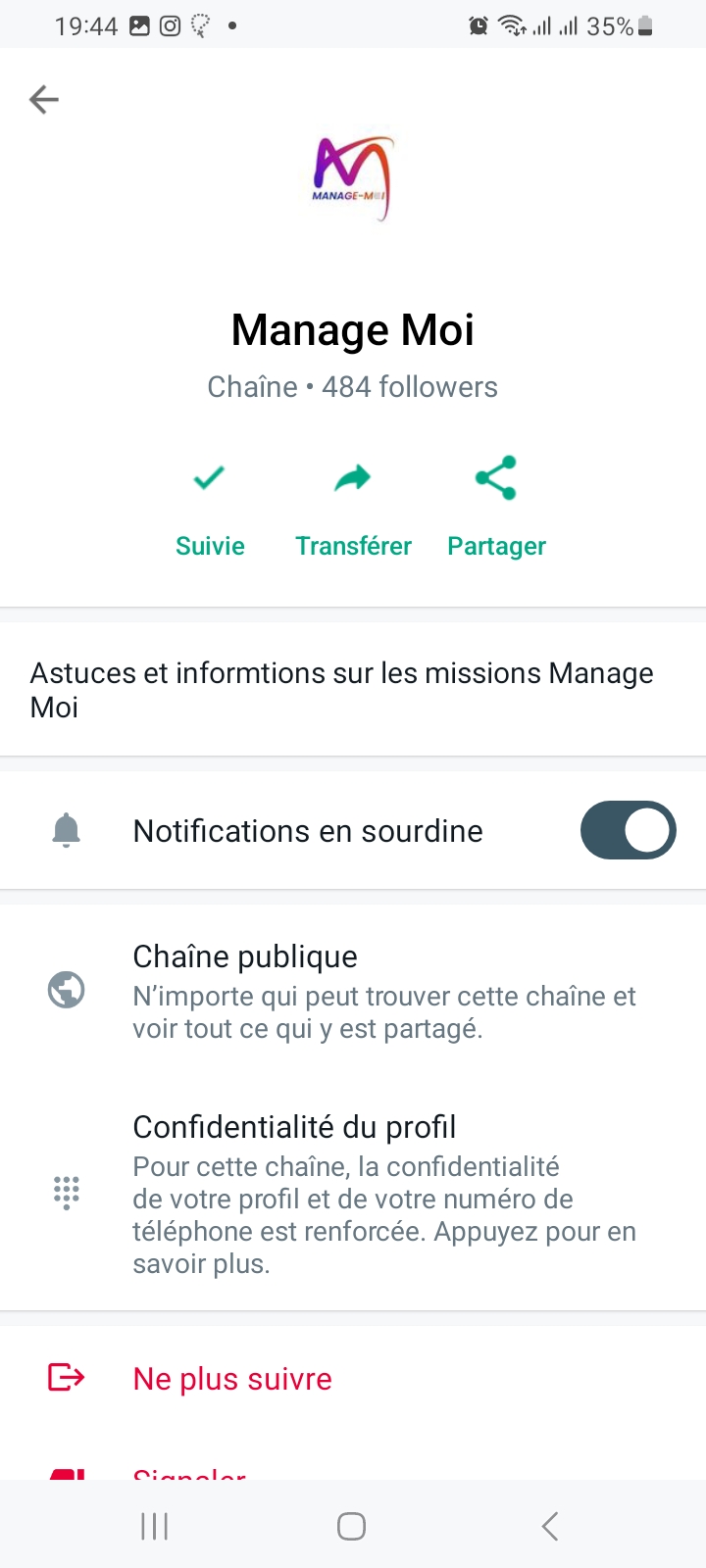706x1568 pixels.
Task: Unfollow with Ne plus suivre
Action: point(232,1379)
